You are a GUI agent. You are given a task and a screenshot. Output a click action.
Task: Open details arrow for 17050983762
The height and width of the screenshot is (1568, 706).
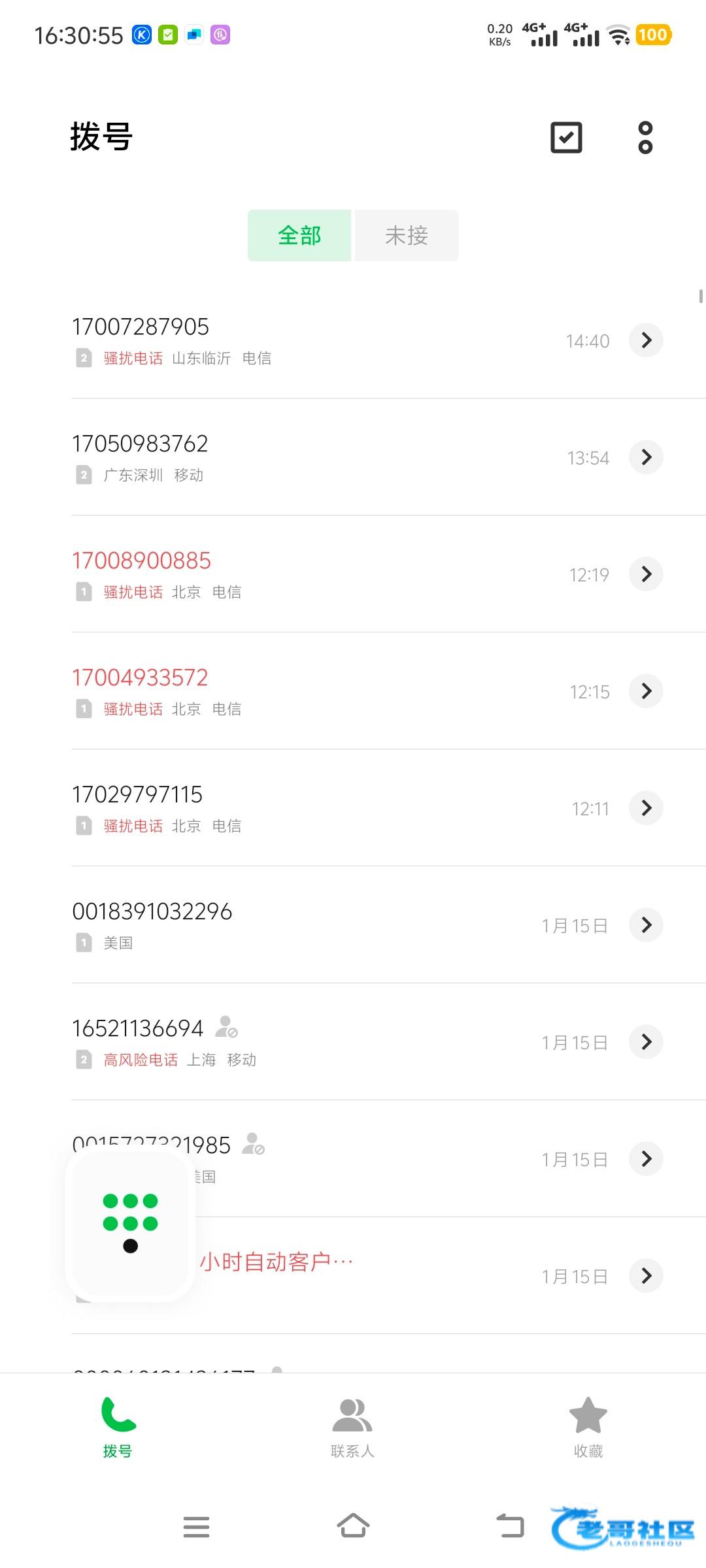pos(646,457)
